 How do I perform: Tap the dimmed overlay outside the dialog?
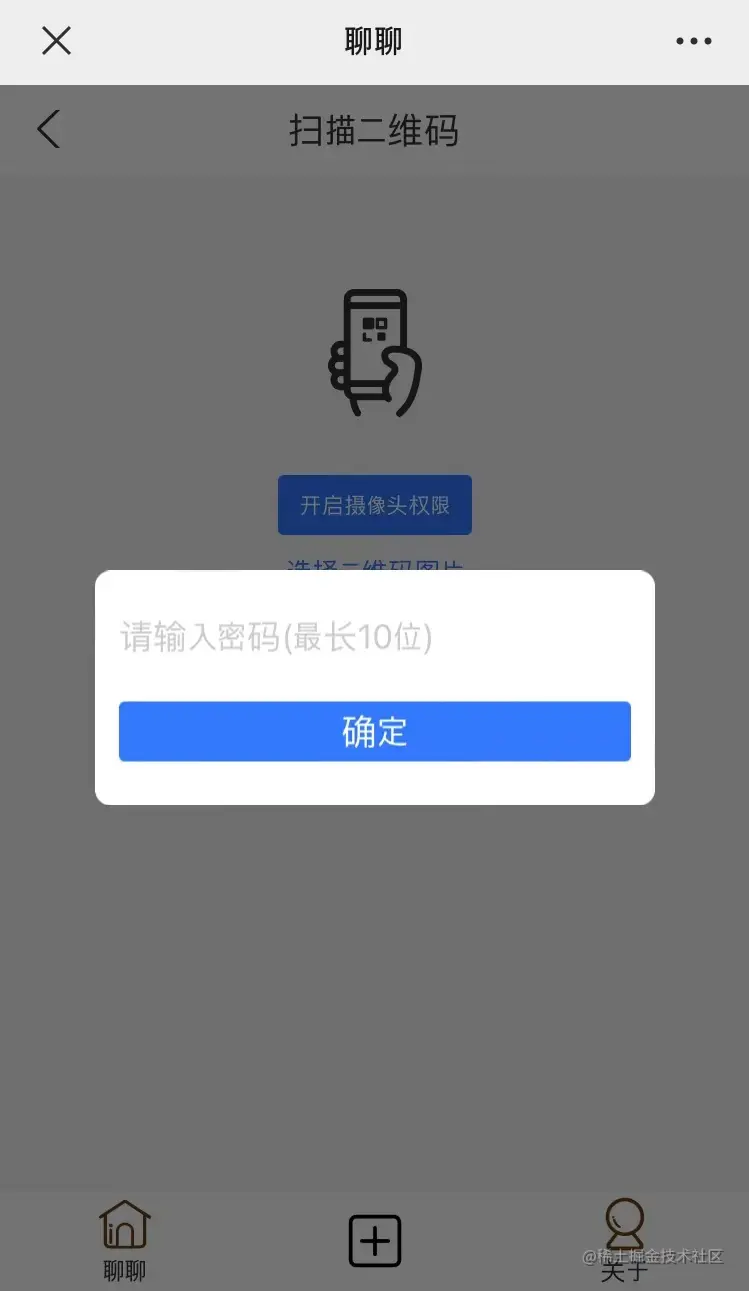point(374,980)
